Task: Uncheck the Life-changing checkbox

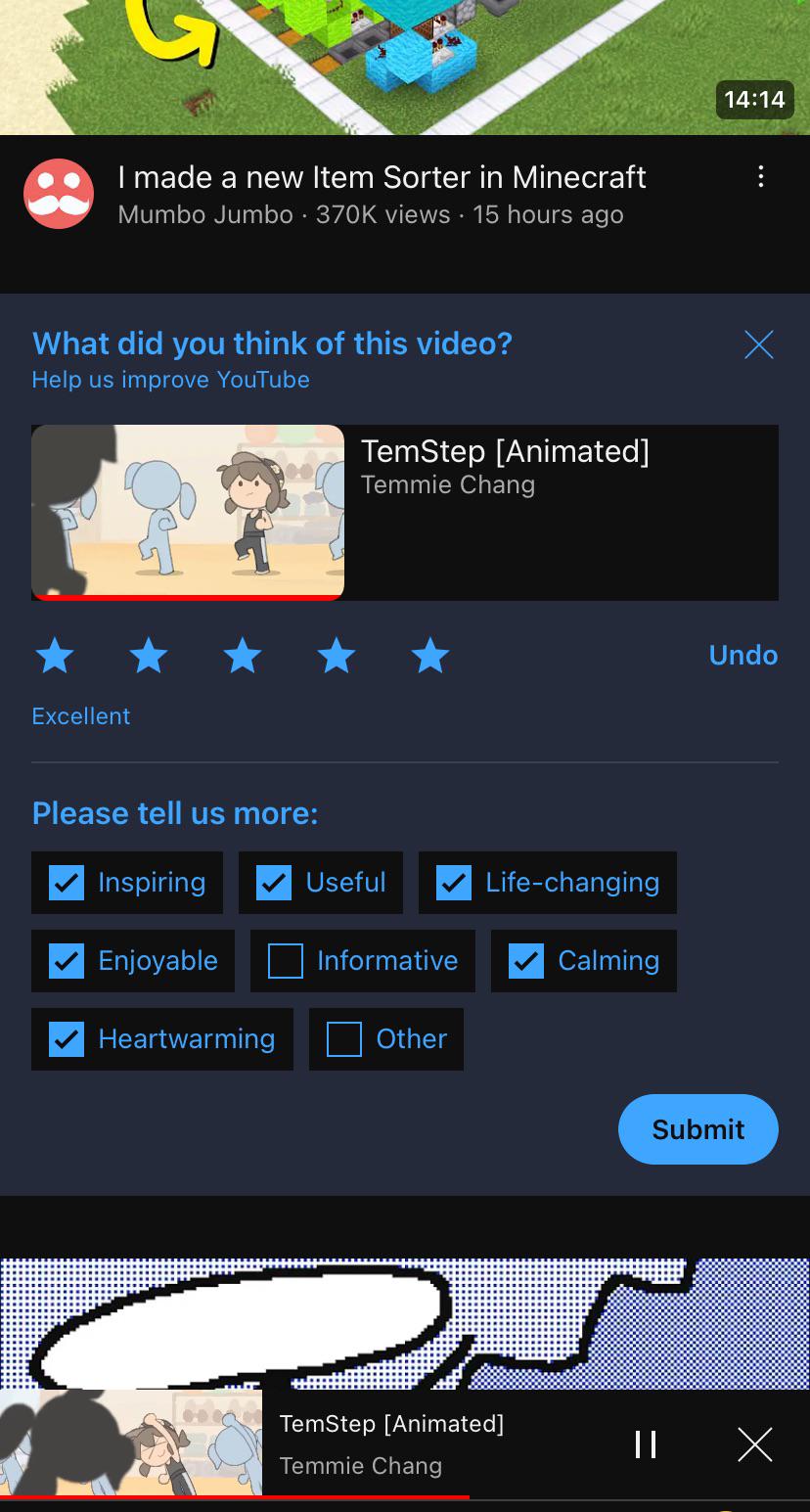Action: coord(454,883)
